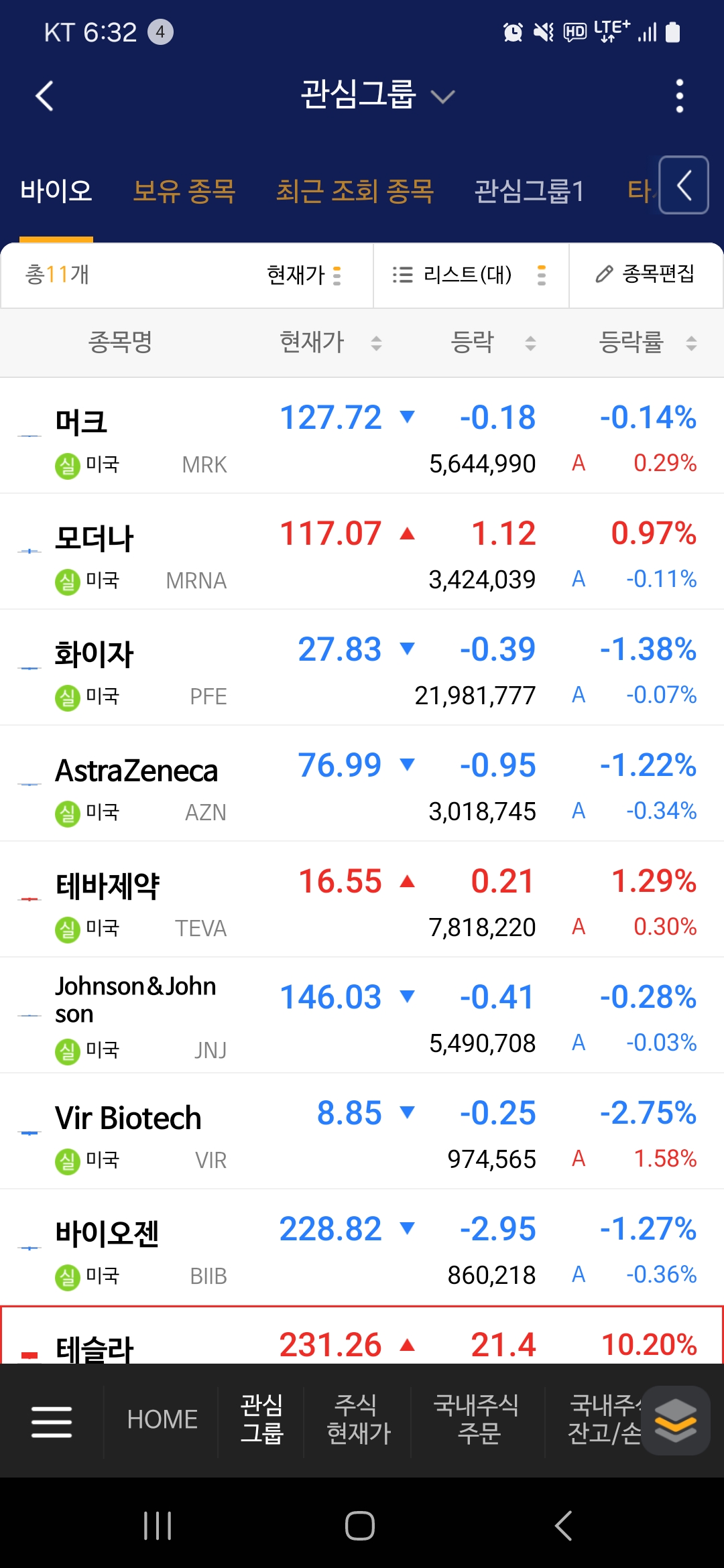This screenshot has width=724, height=1568.
Task: Open the AstraZeneca AZN stock row
Action: (x=362, y=783)
